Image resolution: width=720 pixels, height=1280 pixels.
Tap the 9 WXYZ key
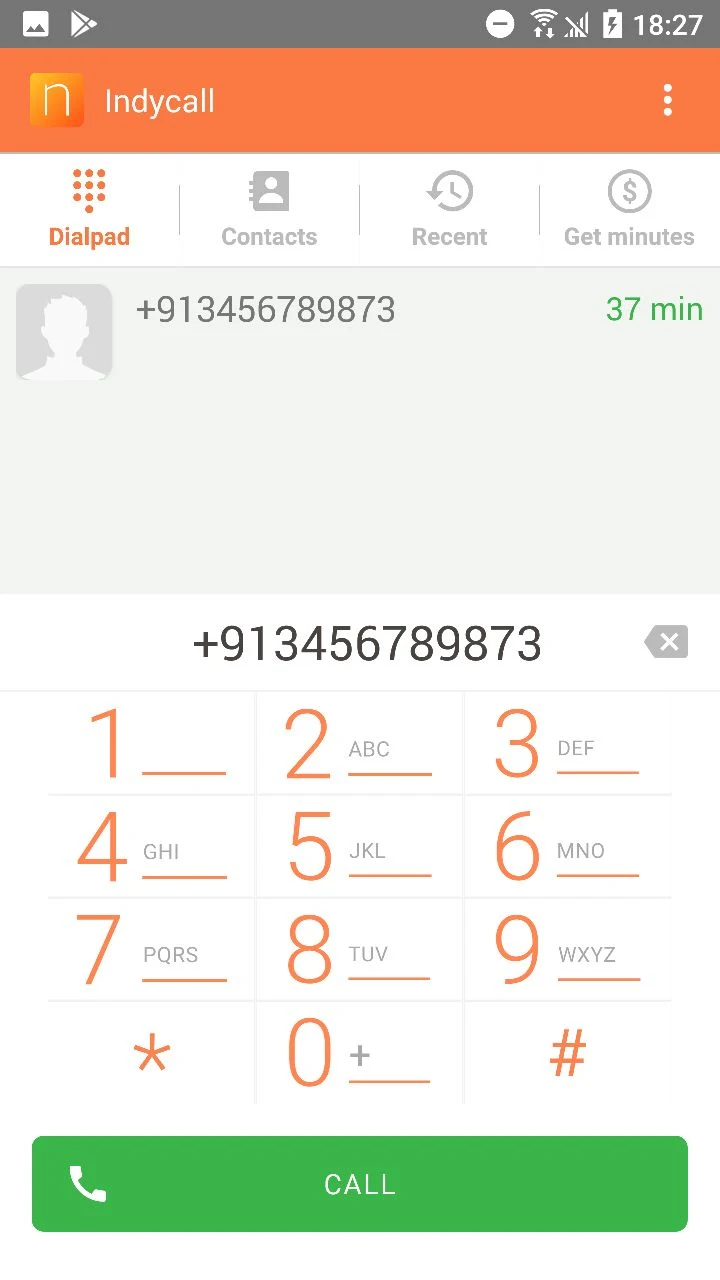point(567,950)
